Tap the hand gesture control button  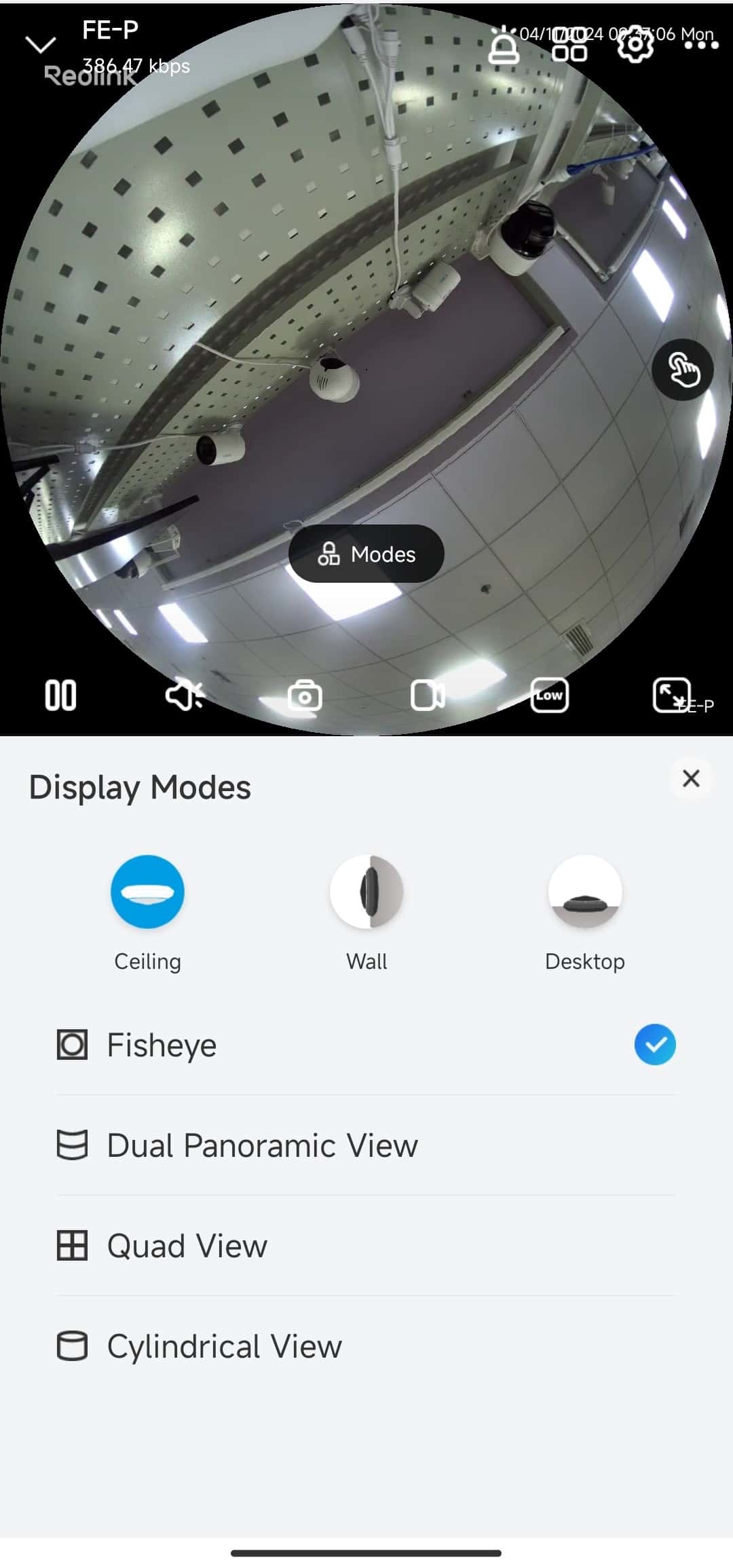click(x=682, y=370)
